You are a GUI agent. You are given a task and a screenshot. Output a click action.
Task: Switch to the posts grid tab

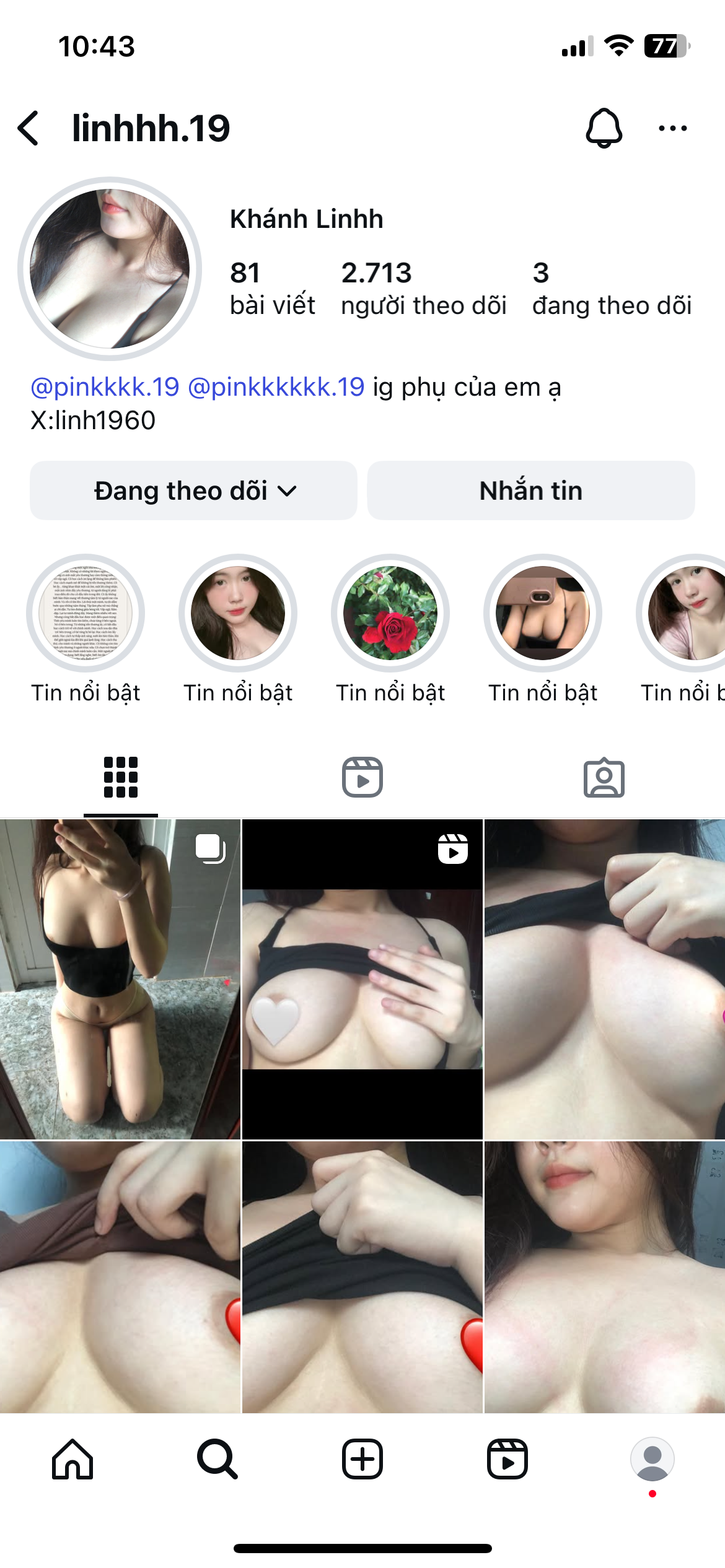point(121,777)
